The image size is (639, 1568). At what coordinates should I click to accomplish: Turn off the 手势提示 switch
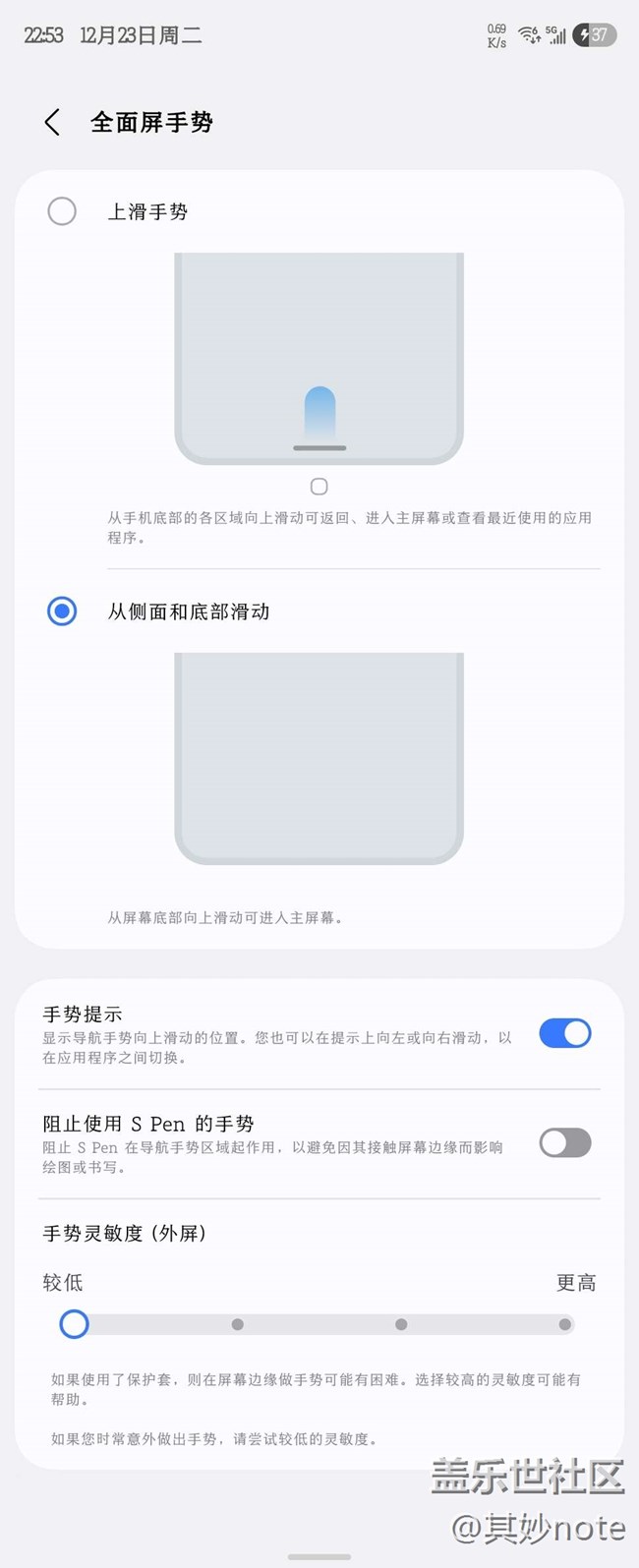(564, 1033)
